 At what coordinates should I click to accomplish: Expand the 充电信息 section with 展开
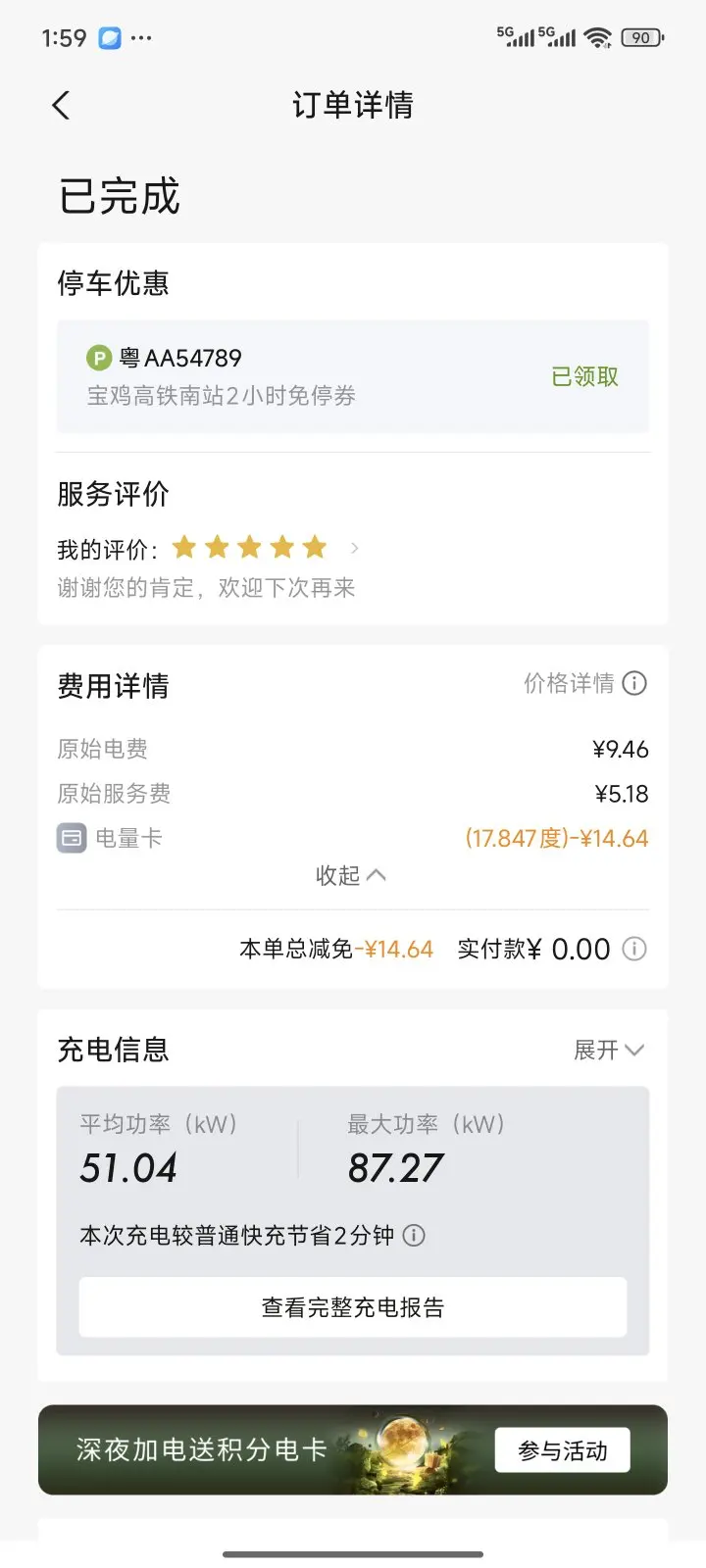608,1050
